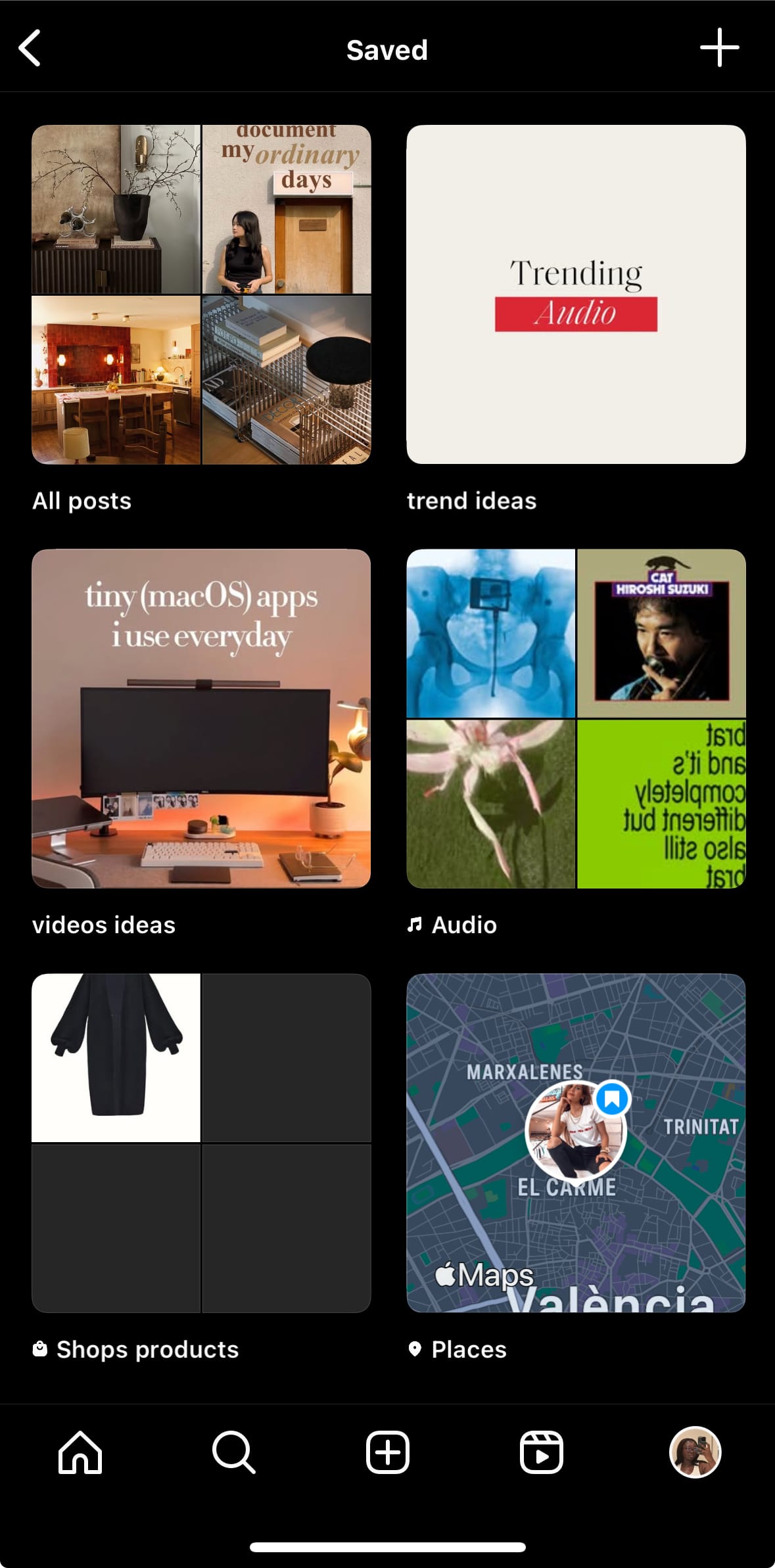Open the saved Places map
This screenshot has height=1568, width=775.
coord(576,1143)
